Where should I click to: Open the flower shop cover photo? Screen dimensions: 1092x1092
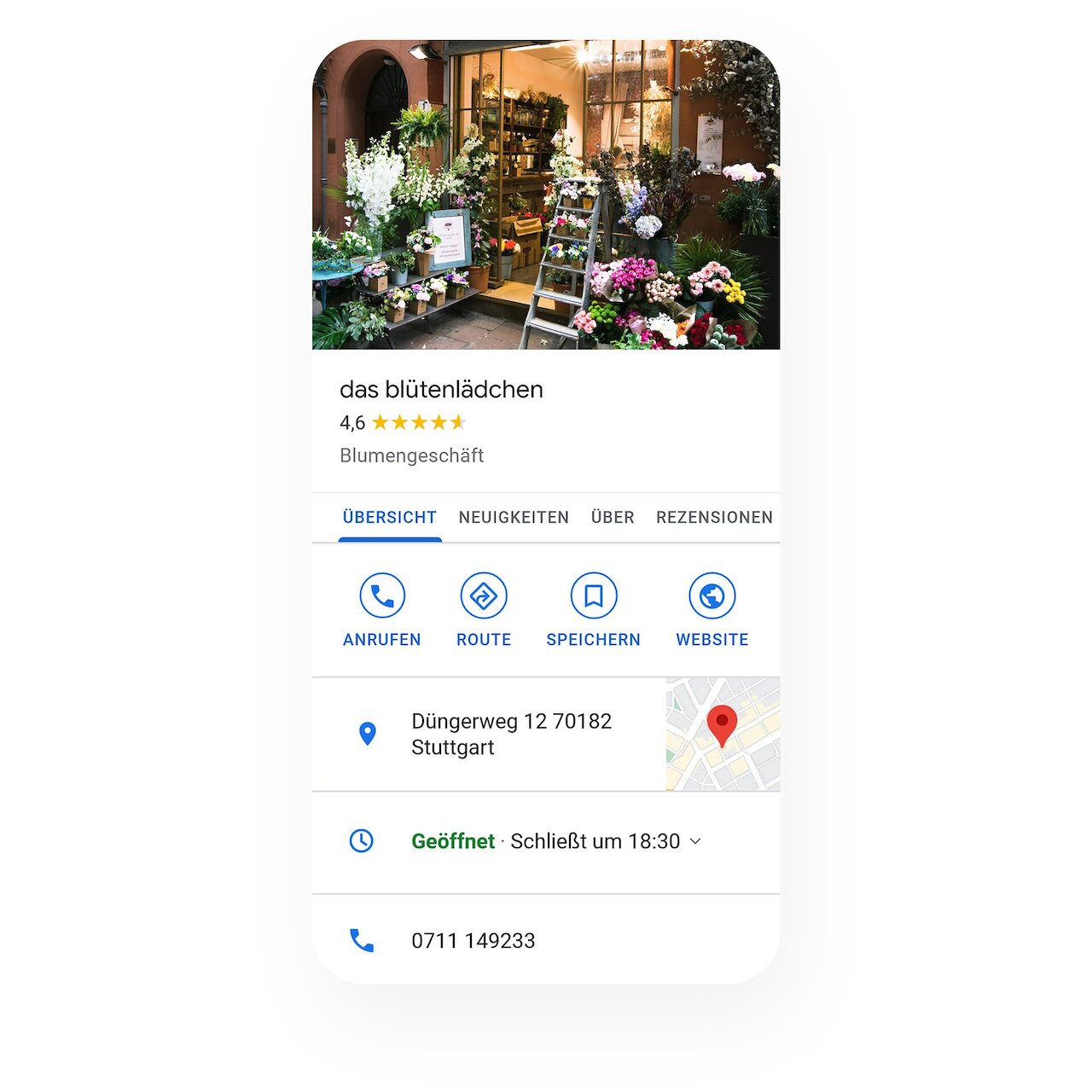pos(546,195)
